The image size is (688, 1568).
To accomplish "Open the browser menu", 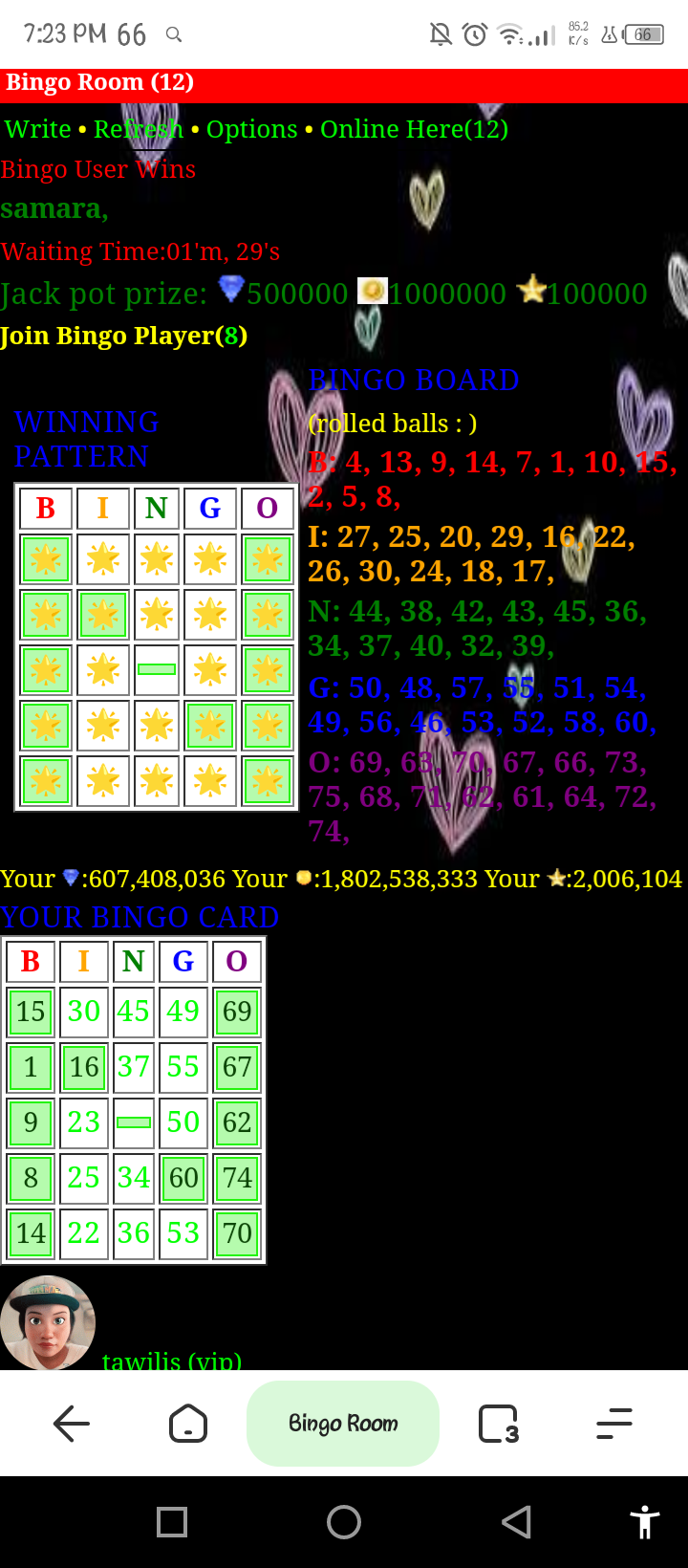I will tap(614, 1424).
